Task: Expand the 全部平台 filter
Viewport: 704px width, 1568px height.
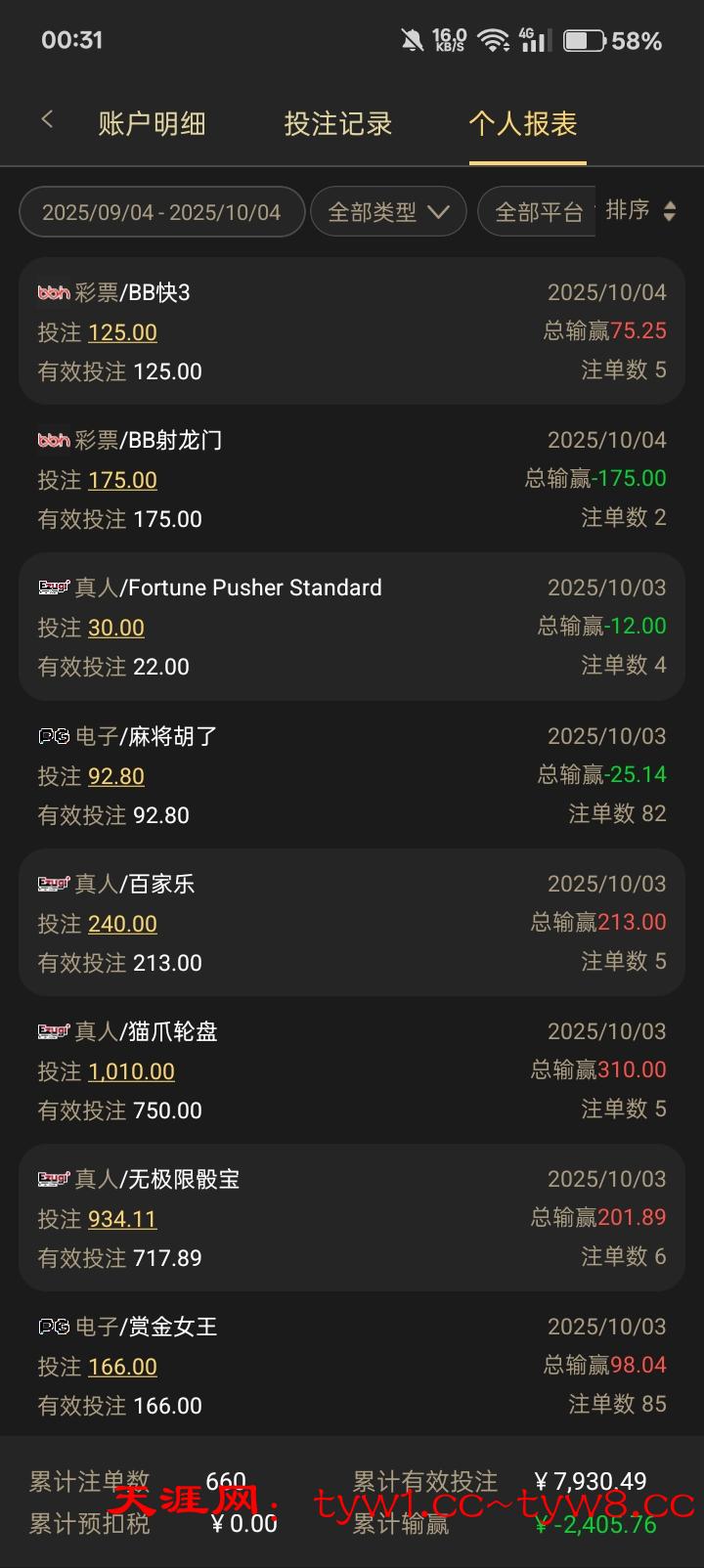Action: (x=538, y=212)
